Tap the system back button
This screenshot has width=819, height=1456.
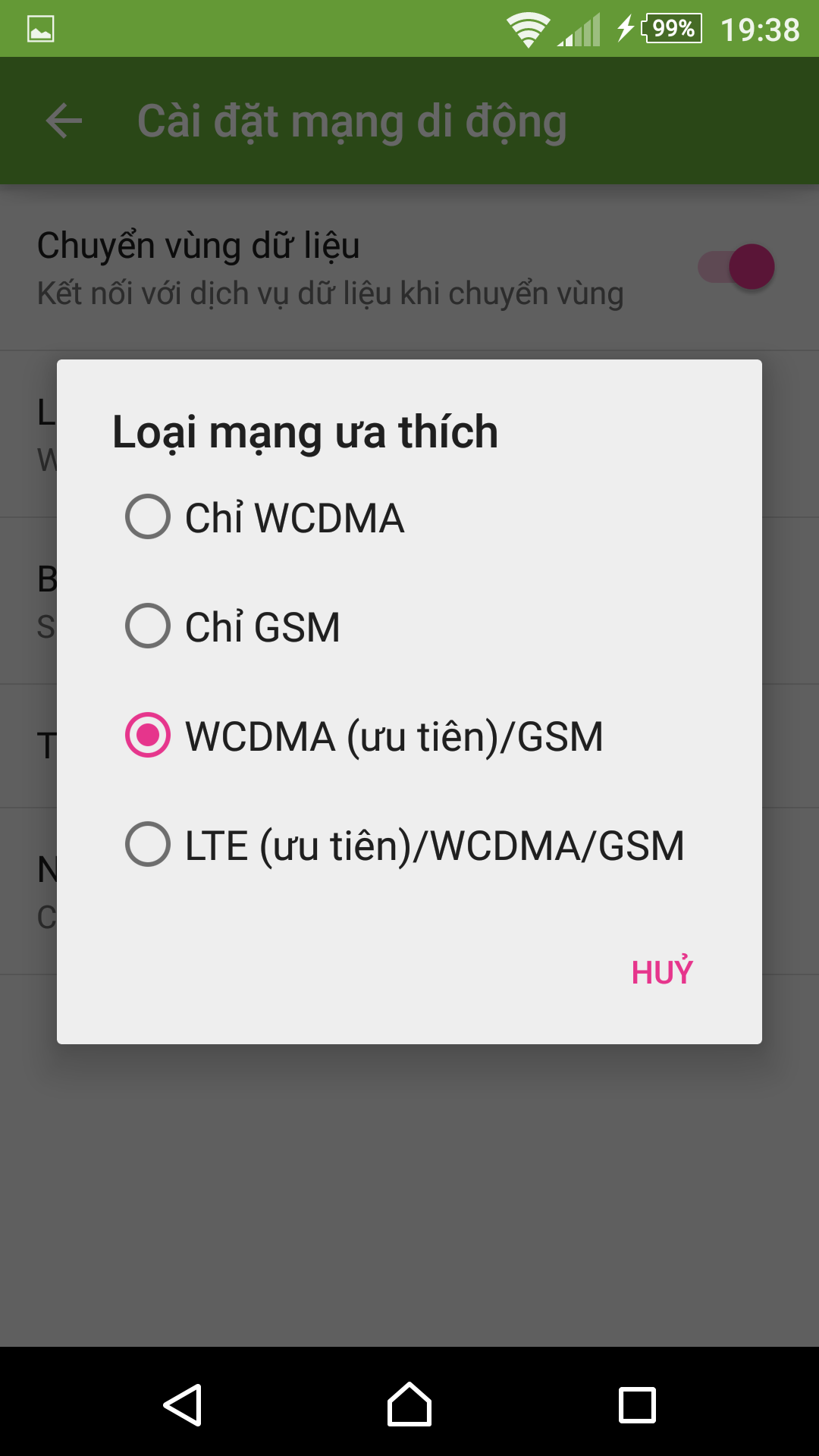(x=183, y=1404)
